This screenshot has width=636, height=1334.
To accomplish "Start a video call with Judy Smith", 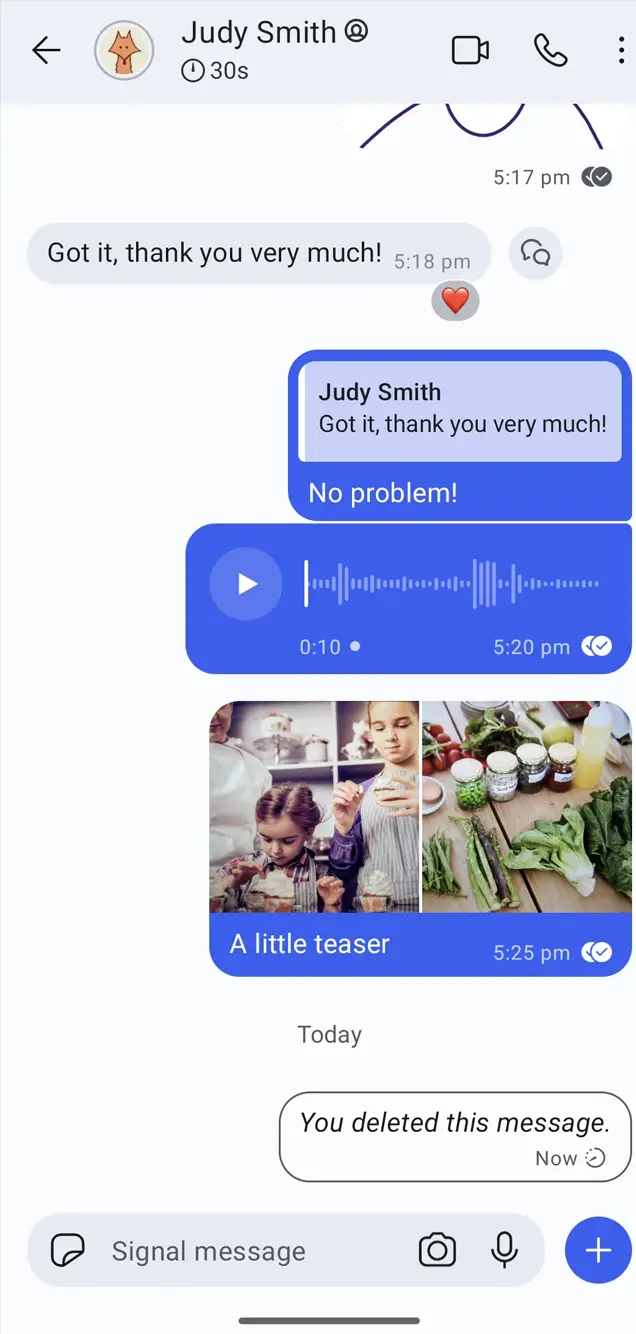I will pyautogui.click(x=470, y=51).
